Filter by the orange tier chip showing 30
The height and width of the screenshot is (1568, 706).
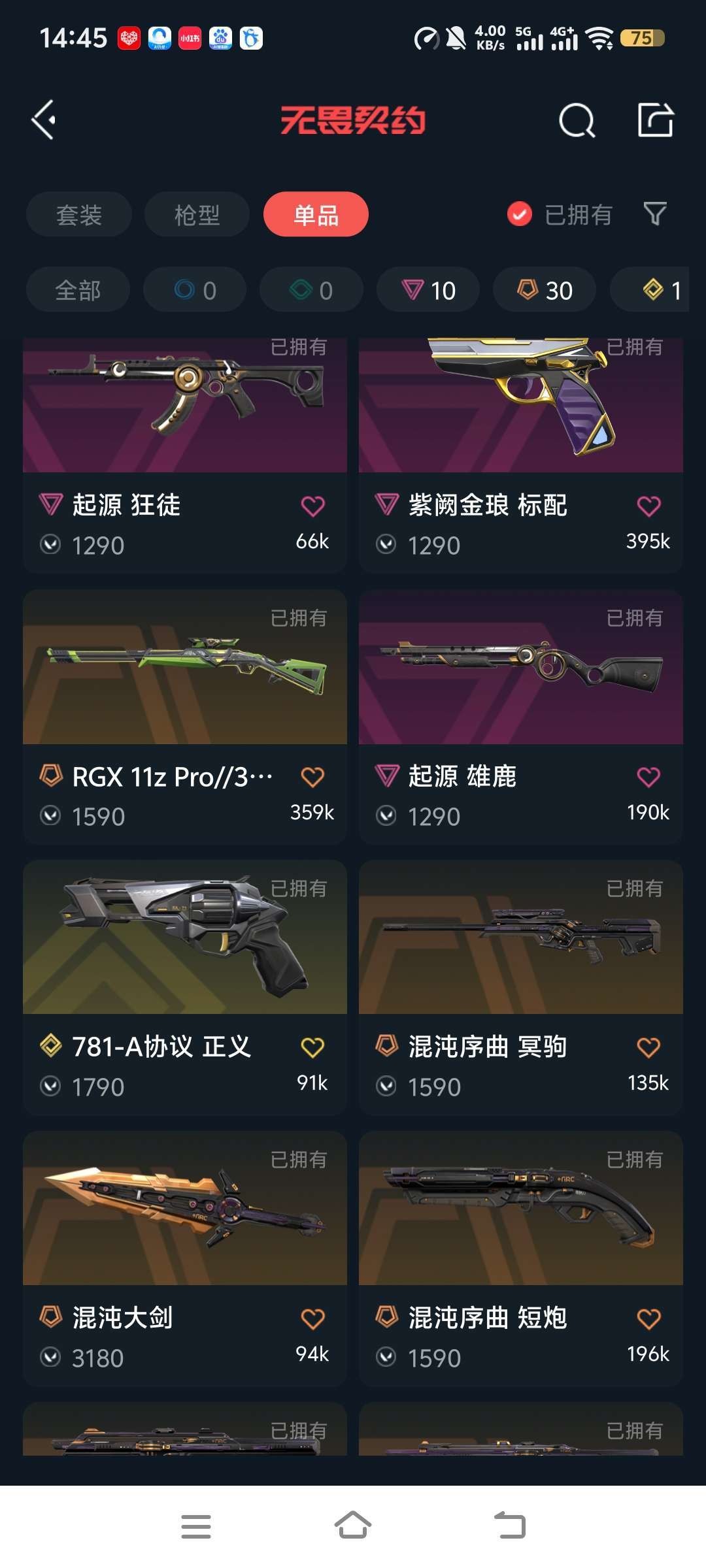[545, 289]
